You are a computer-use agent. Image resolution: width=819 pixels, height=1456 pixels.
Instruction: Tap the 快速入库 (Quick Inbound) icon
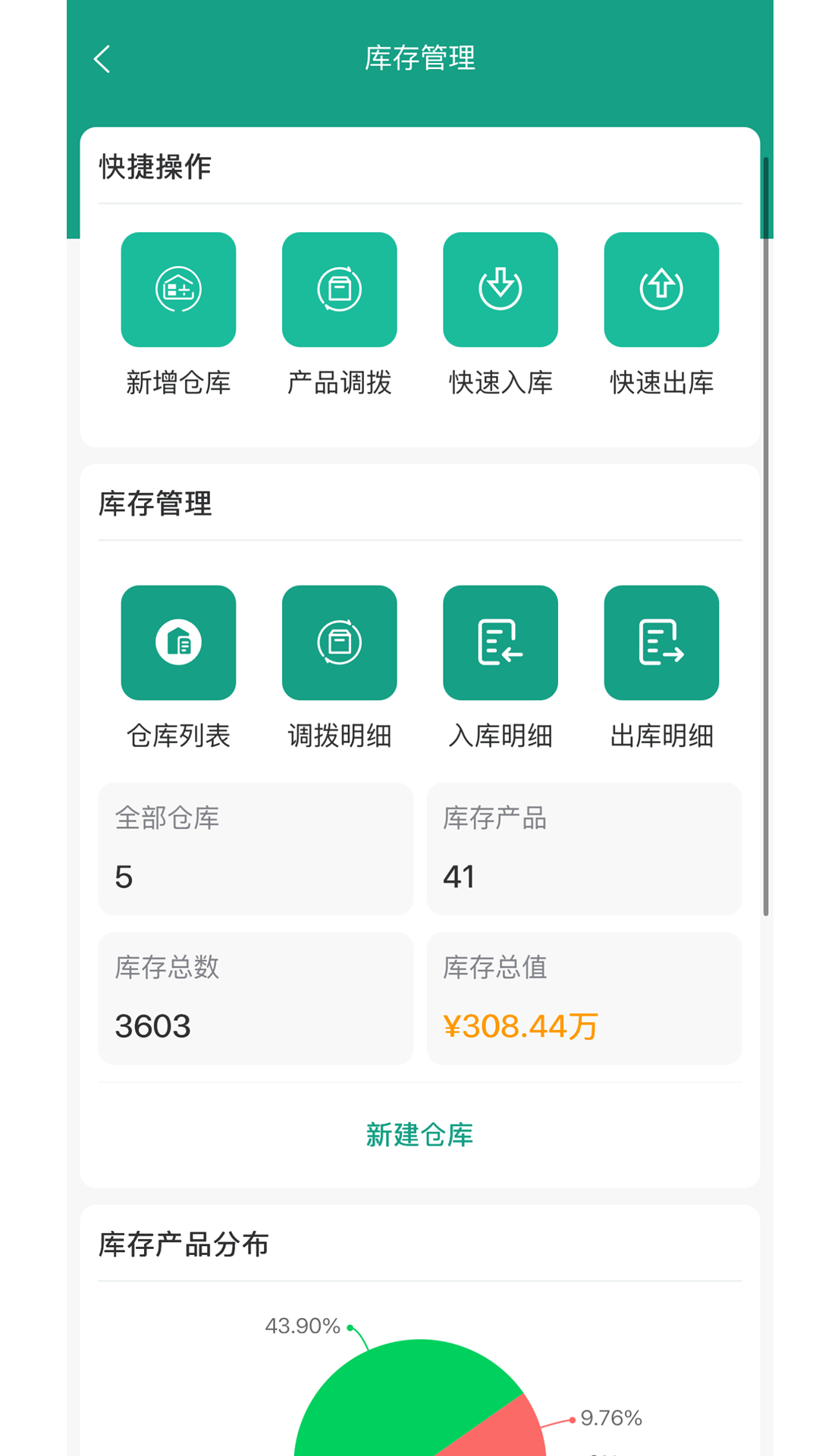point(500,289)
